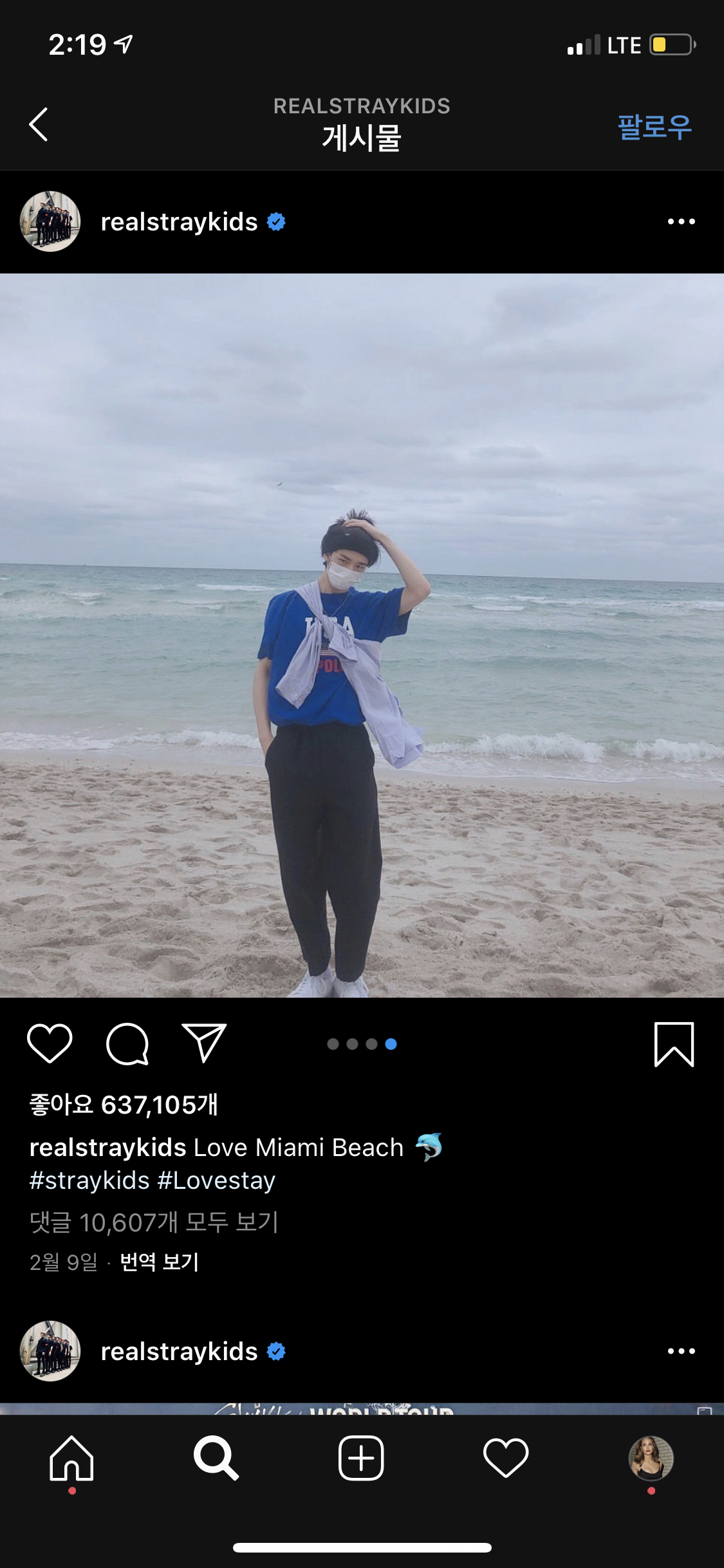Viewport: 724px width, 1568px height.
Task: Open the post options ellipsis menu
Action: 681,221
